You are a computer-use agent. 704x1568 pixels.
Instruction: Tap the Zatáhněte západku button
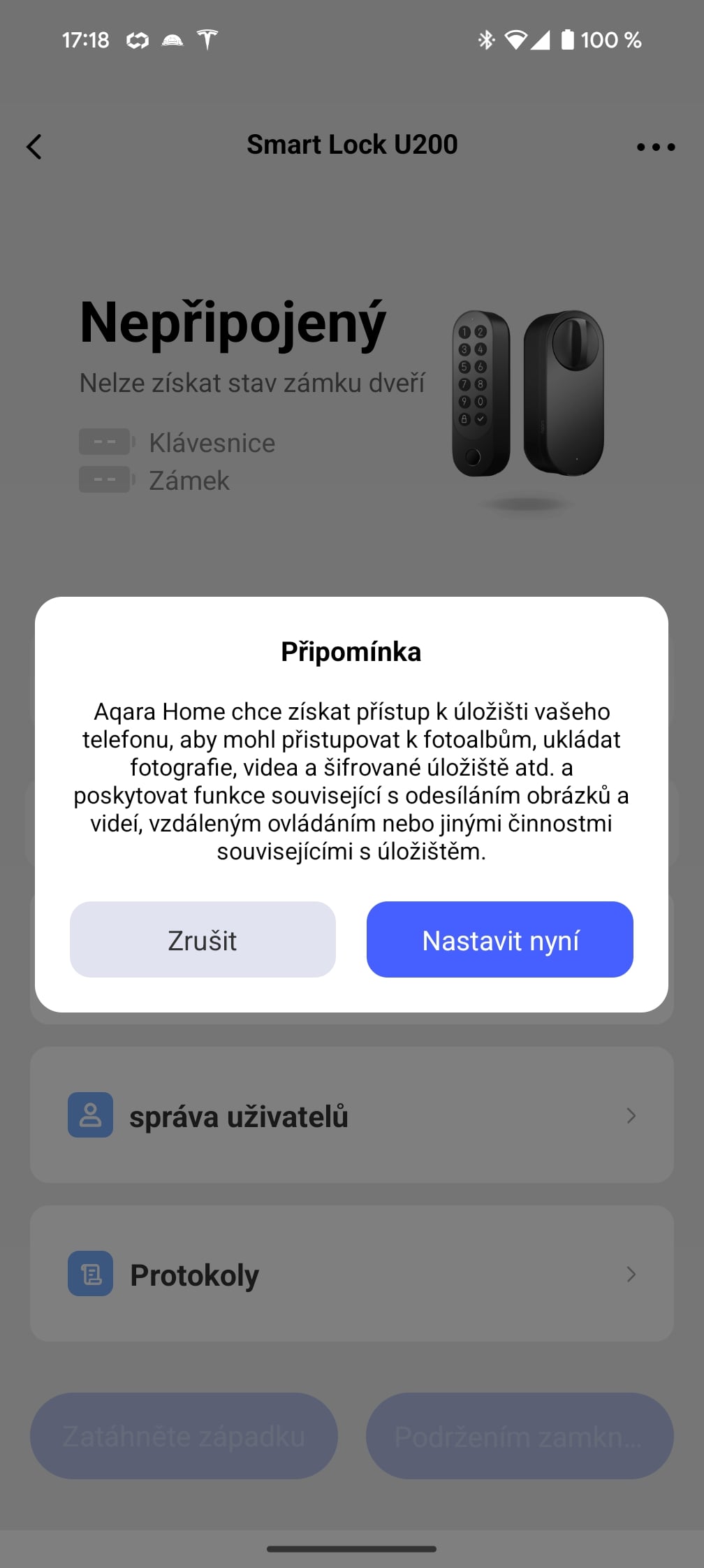click(184, 1436)
